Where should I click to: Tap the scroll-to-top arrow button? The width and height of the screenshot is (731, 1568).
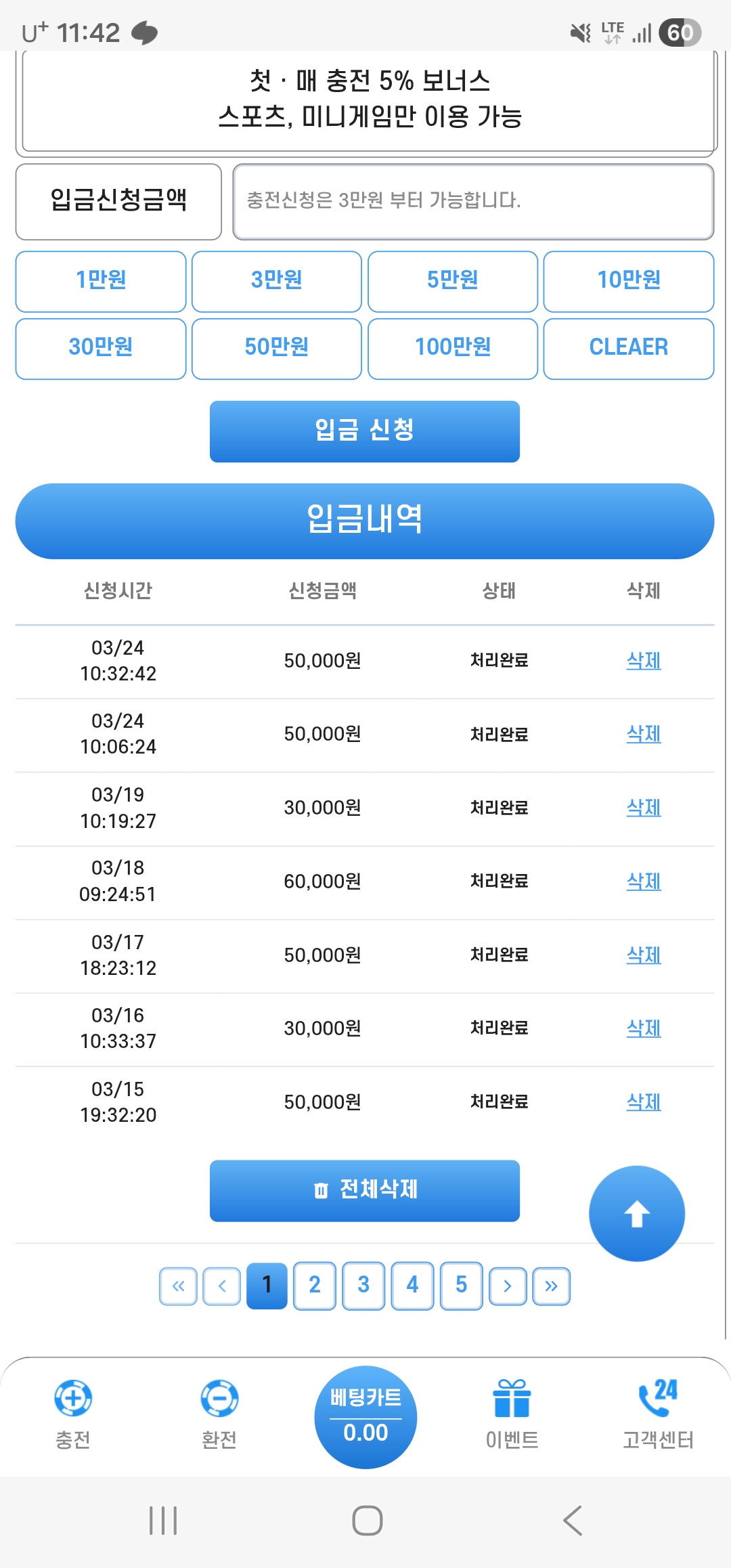tap(636, 1213)
